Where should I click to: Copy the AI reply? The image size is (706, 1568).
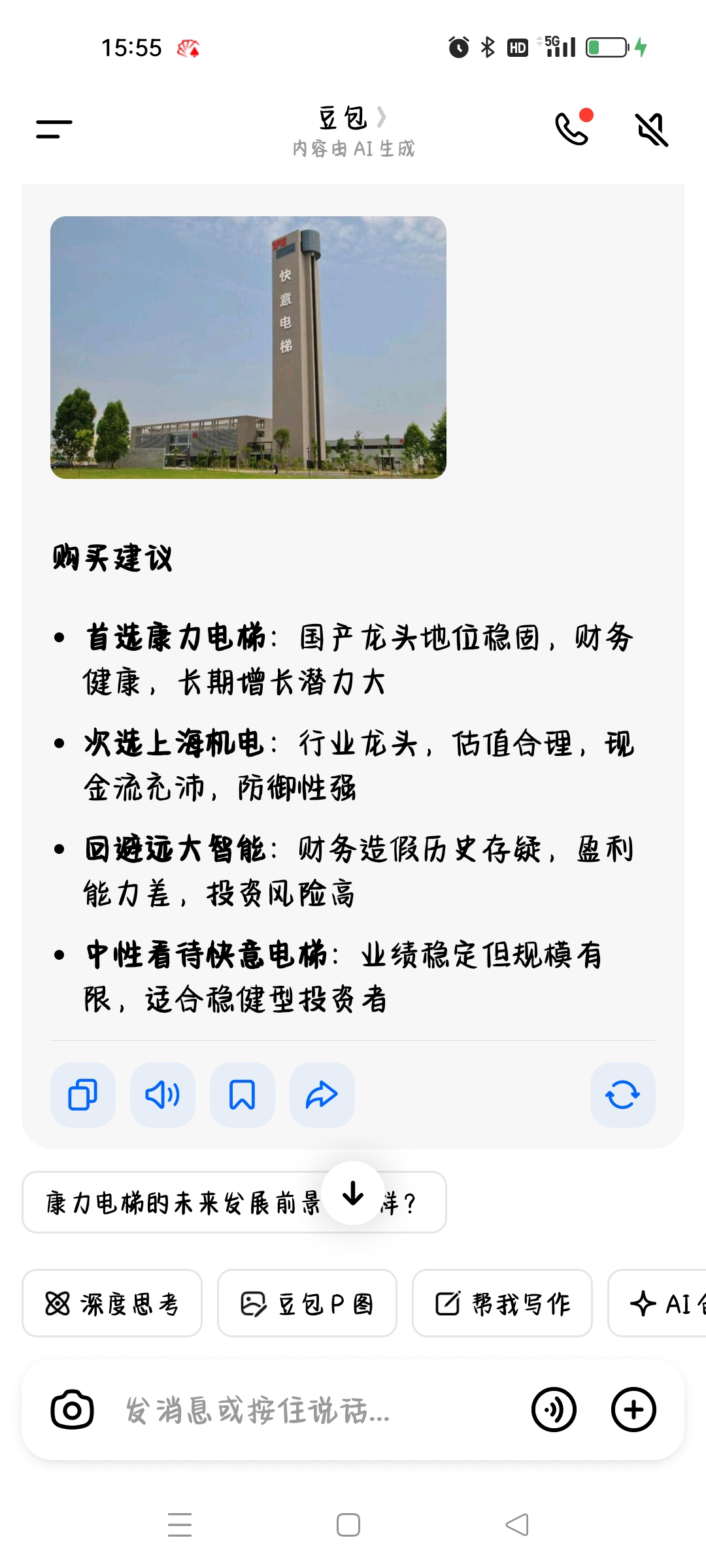click(83, 1094)
